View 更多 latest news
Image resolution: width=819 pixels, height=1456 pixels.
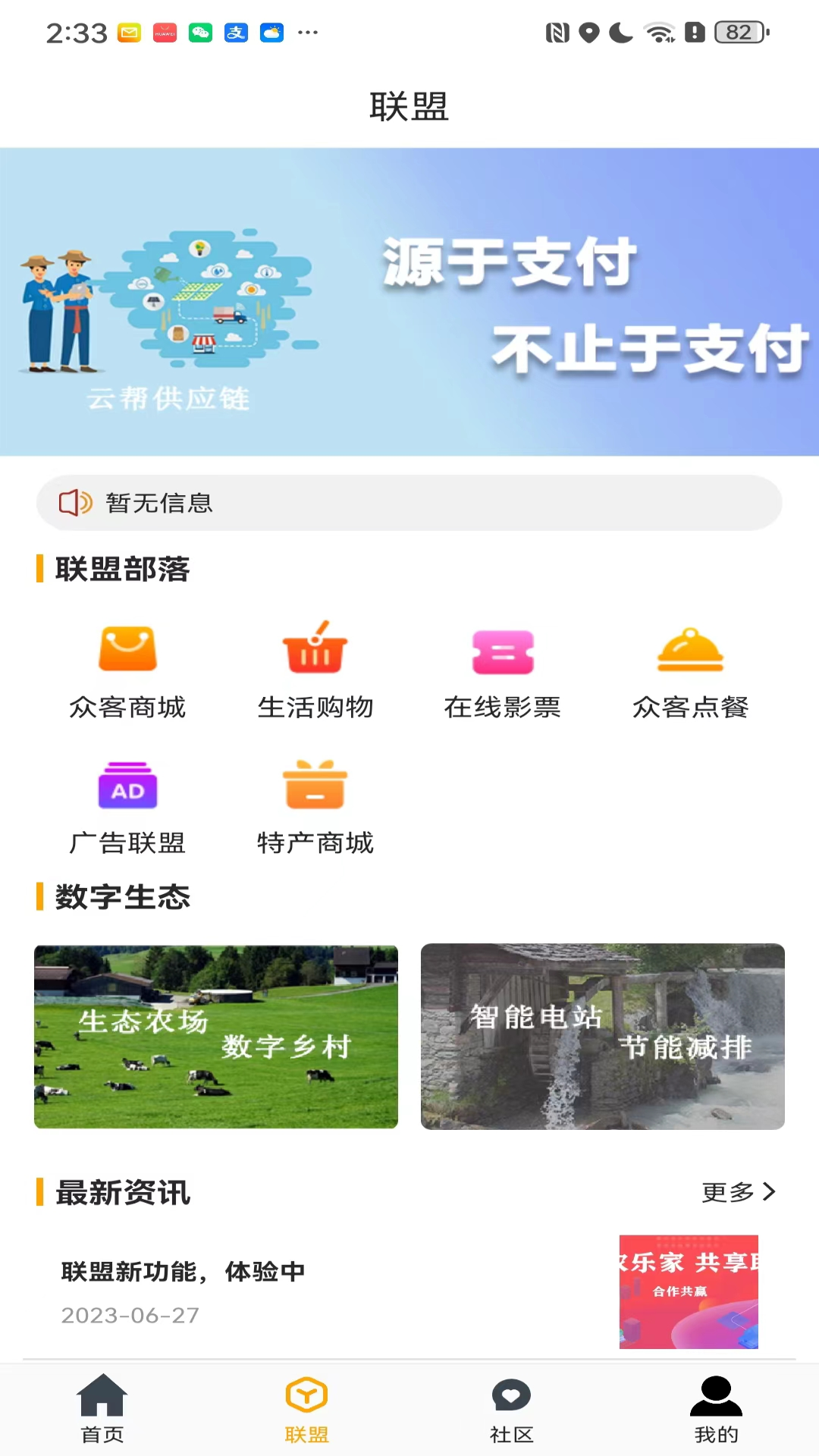738,1192
